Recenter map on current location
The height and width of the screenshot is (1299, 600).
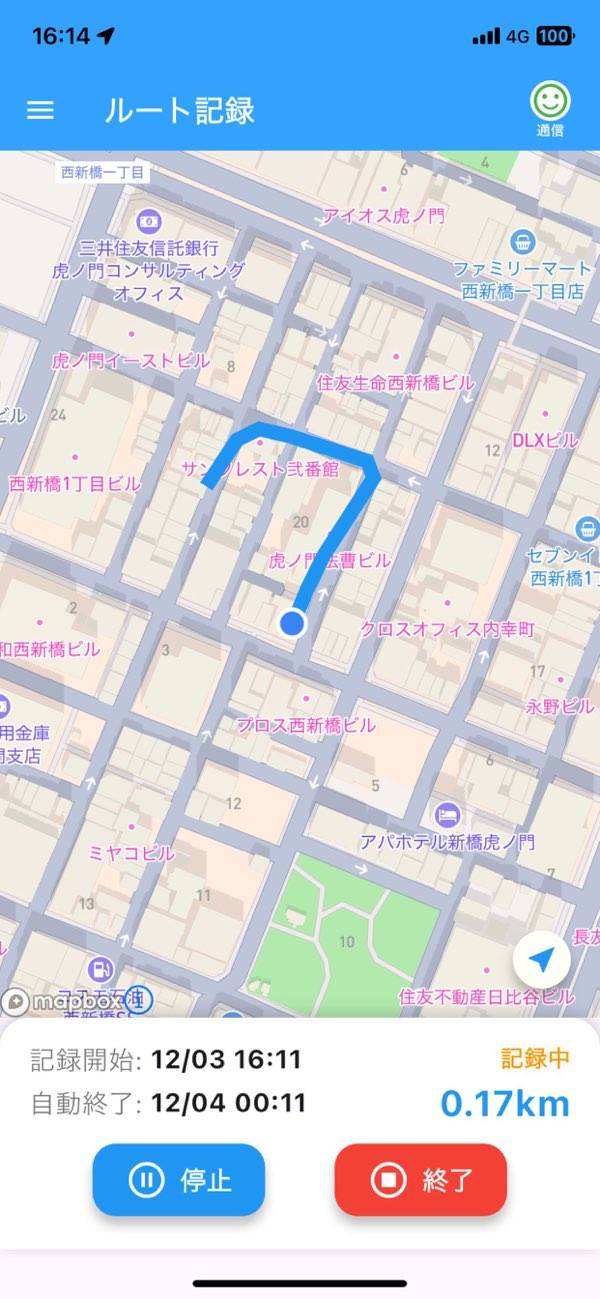tap(541, 961)
